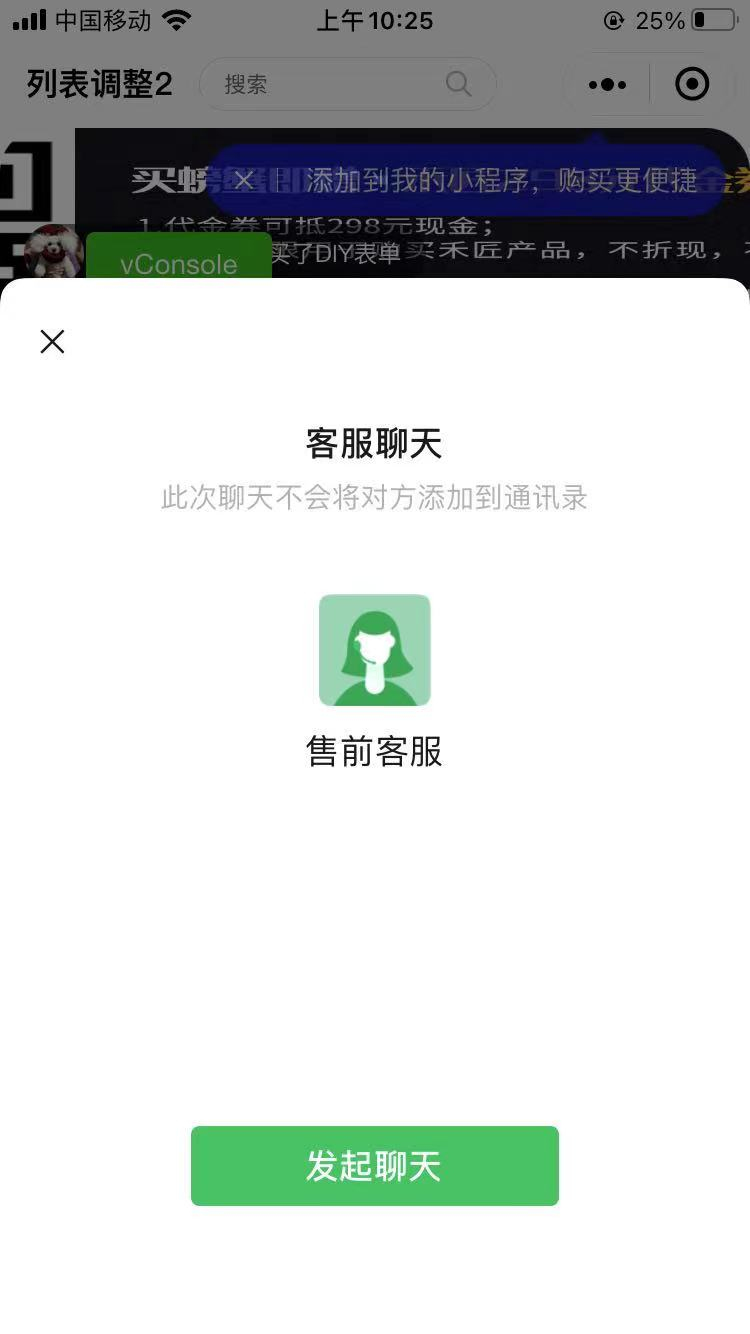Screen dimensions: 750x1334
Task: Tap the green 发起聊天 button
Action: [375, 1166]
